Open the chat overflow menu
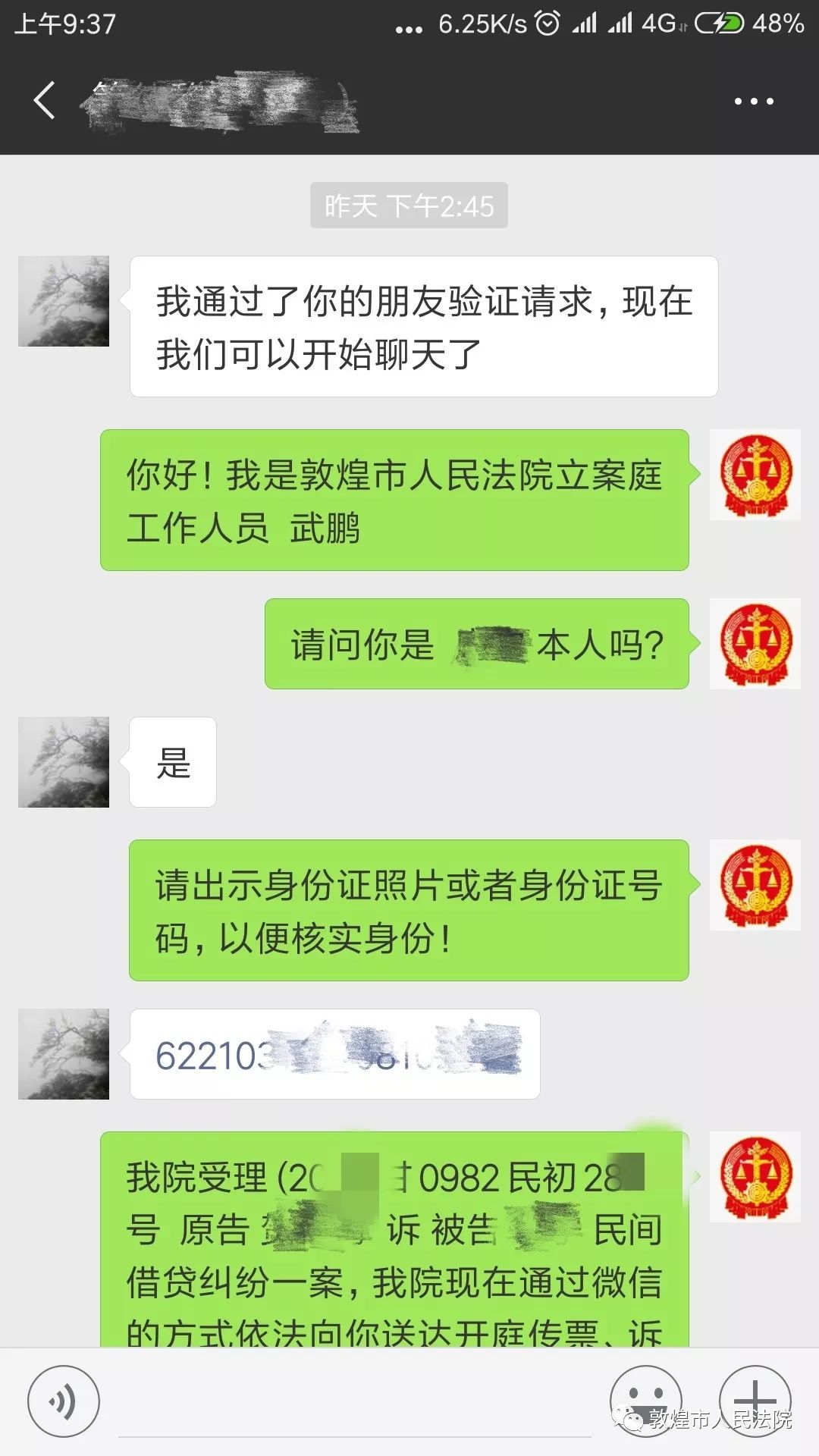Image resolution: width=819 pixels, height=1456 pixels. tap(754, 101)
